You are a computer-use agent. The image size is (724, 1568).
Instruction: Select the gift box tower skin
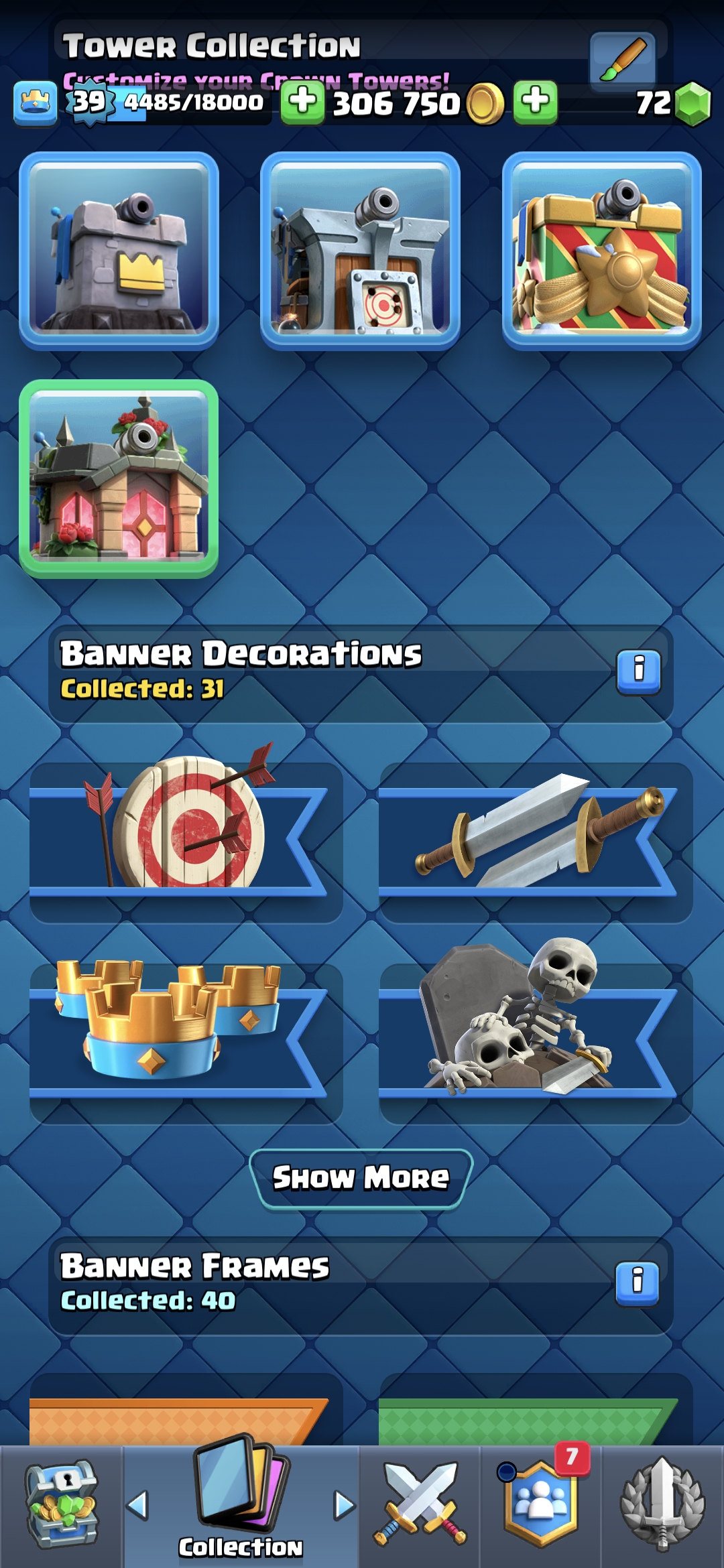601,251
